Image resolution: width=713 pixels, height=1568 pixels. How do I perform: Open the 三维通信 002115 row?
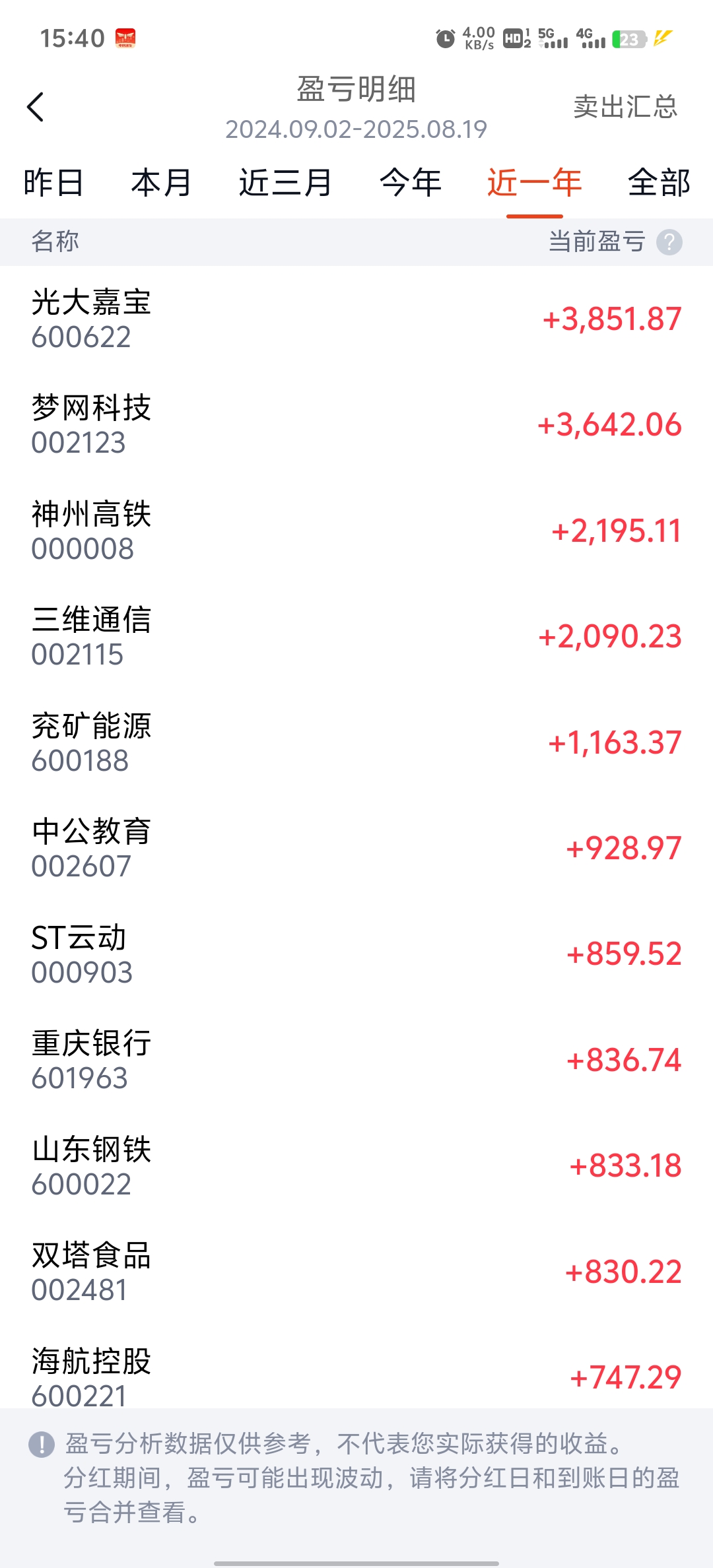[x=356, y=637]
